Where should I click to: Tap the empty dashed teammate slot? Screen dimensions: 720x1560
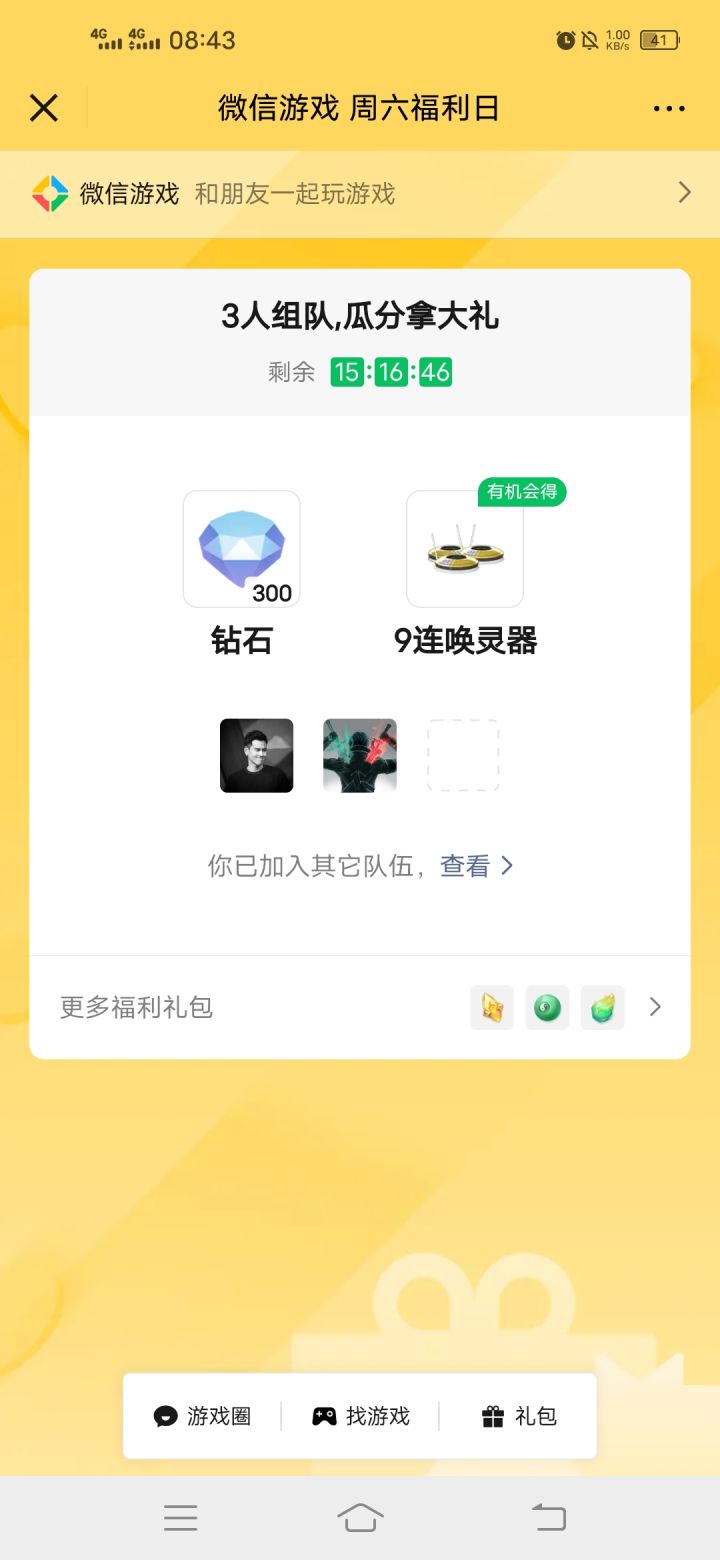(x=463, y=756)
